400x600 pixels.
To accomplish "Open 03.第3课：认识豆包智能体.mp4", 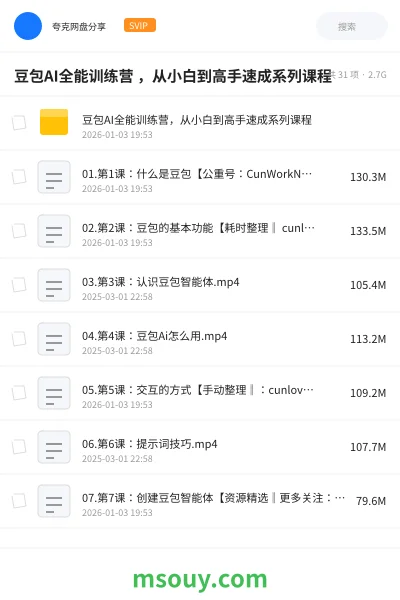I will tap(200, 285).
